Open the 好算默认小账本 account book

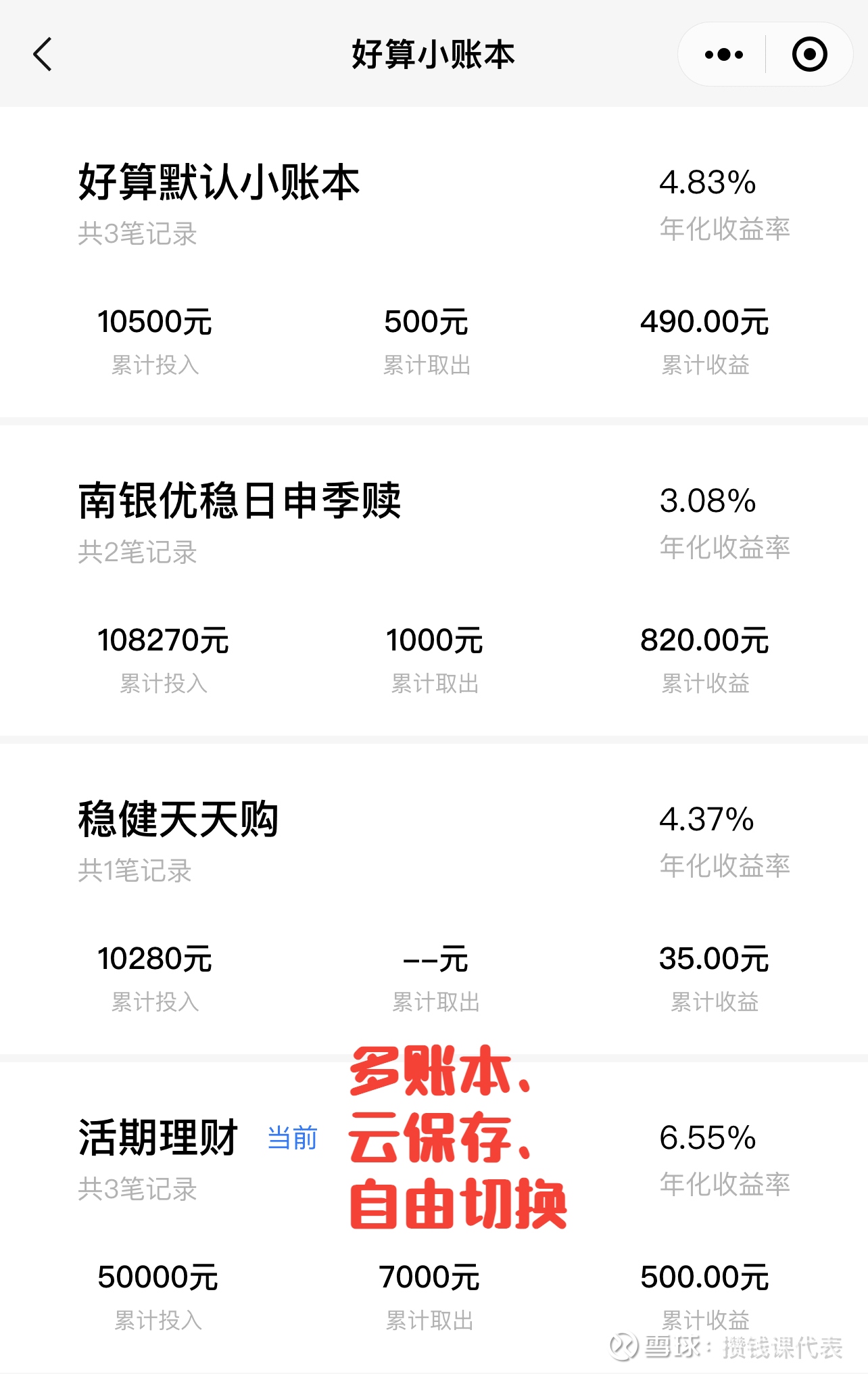pyautogui.click(x=218, y=183)
